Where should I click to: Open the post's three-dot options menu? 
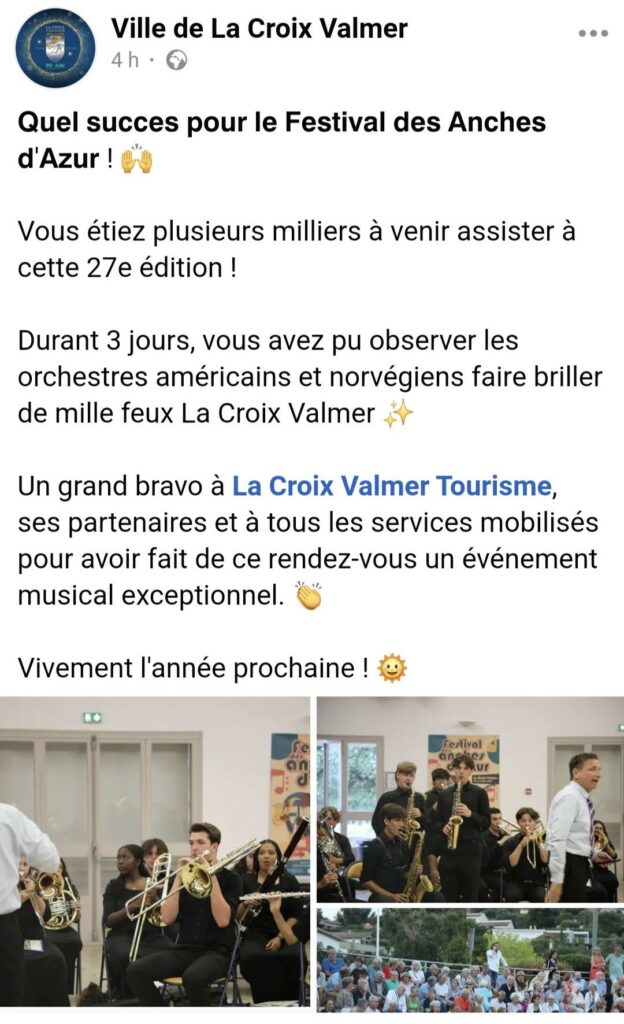click(x=592, y=33)
